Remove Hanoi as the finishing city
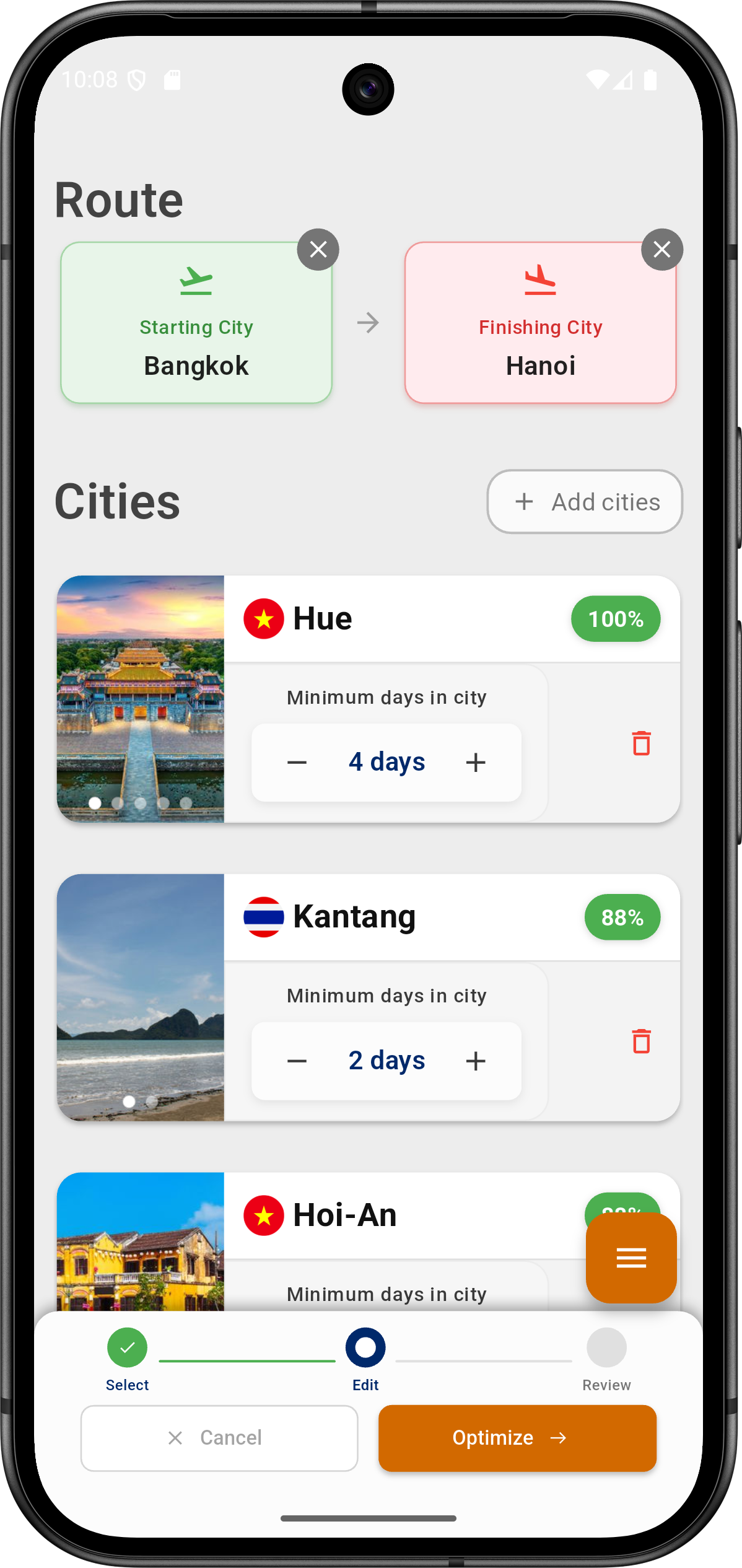The width and height of the screenshot is (742, 1568). coord(661,250)
